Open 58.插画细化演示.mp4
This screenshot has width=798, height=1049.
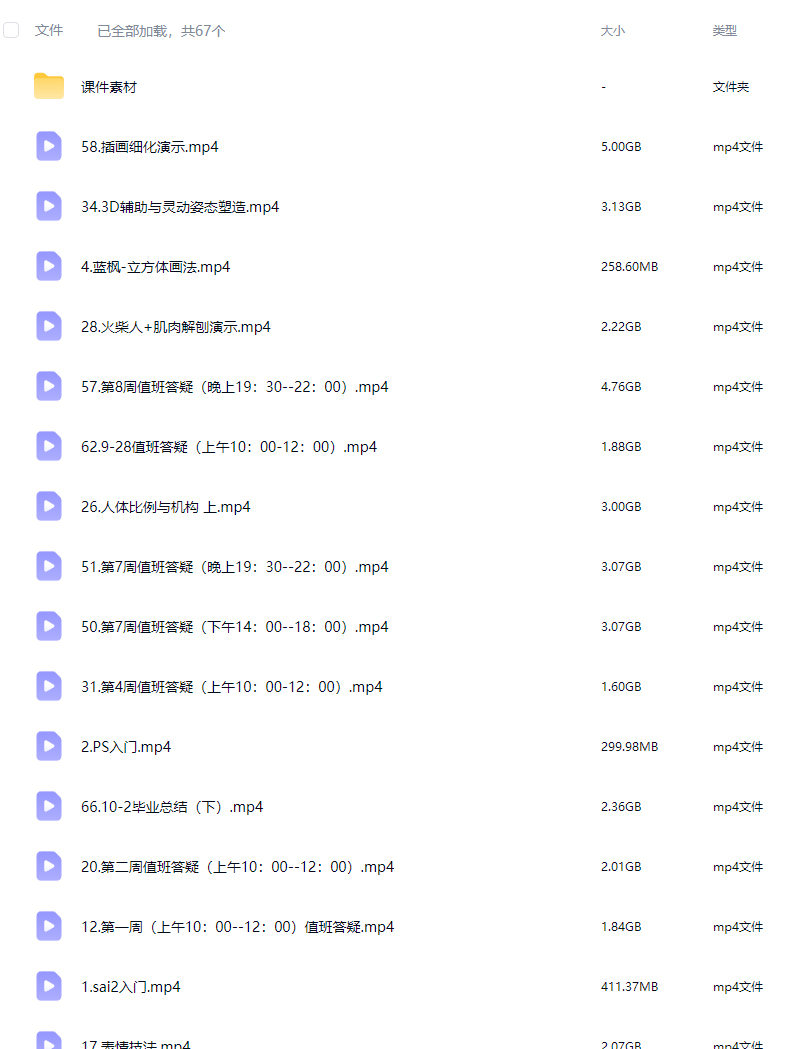149,147
